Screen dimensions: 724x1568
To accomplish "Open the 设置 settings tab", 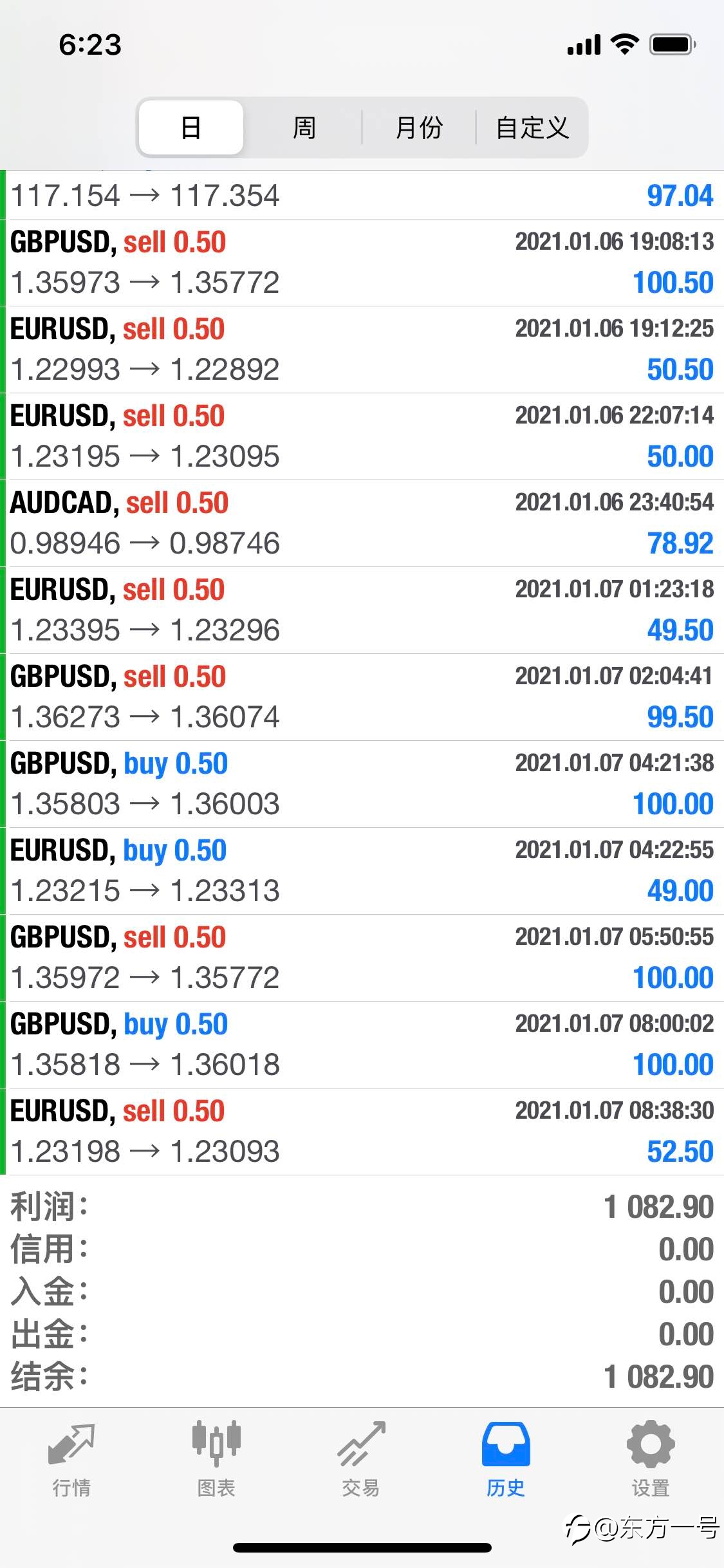I will [x=651, y=1459].
